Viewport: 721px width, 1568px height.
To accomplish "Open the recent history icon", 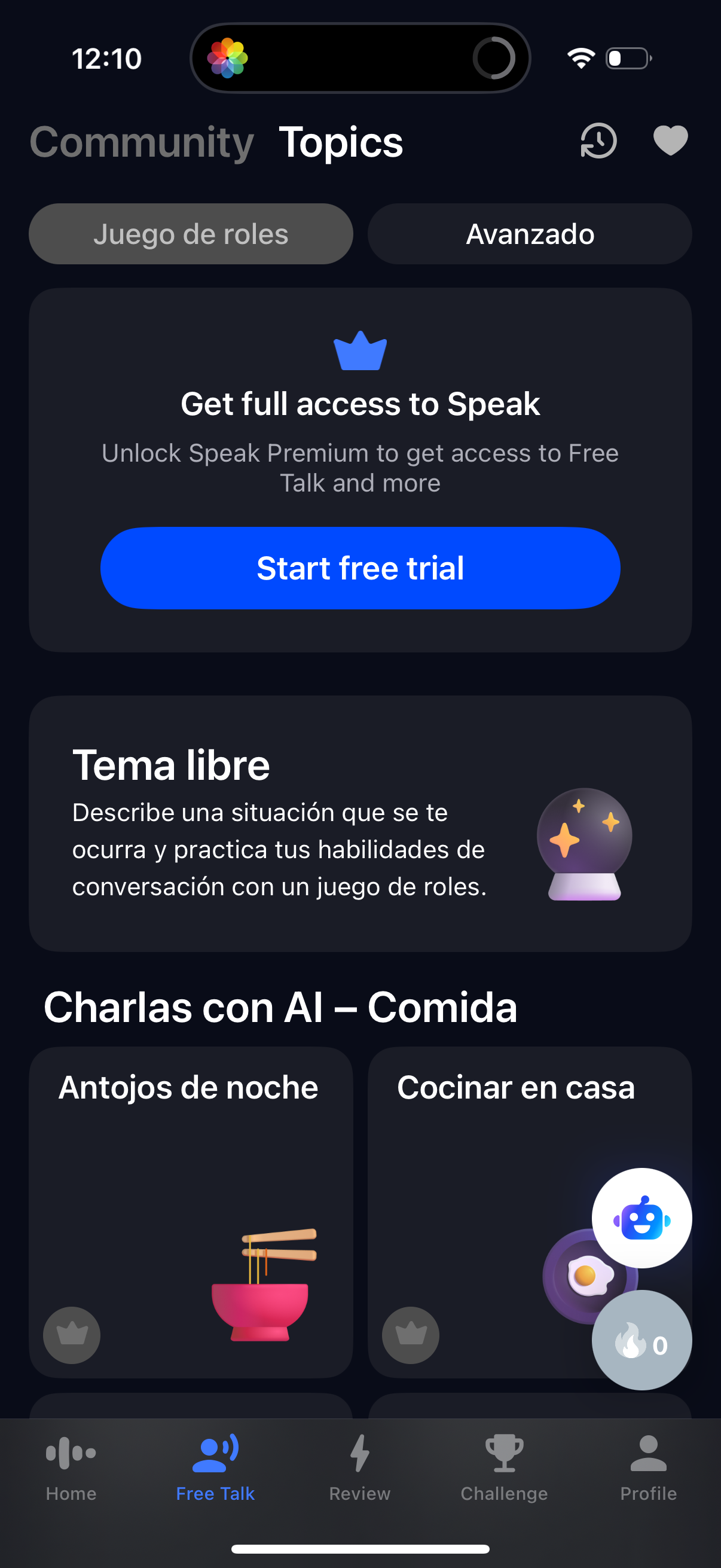I will click(x=597, y=141).
